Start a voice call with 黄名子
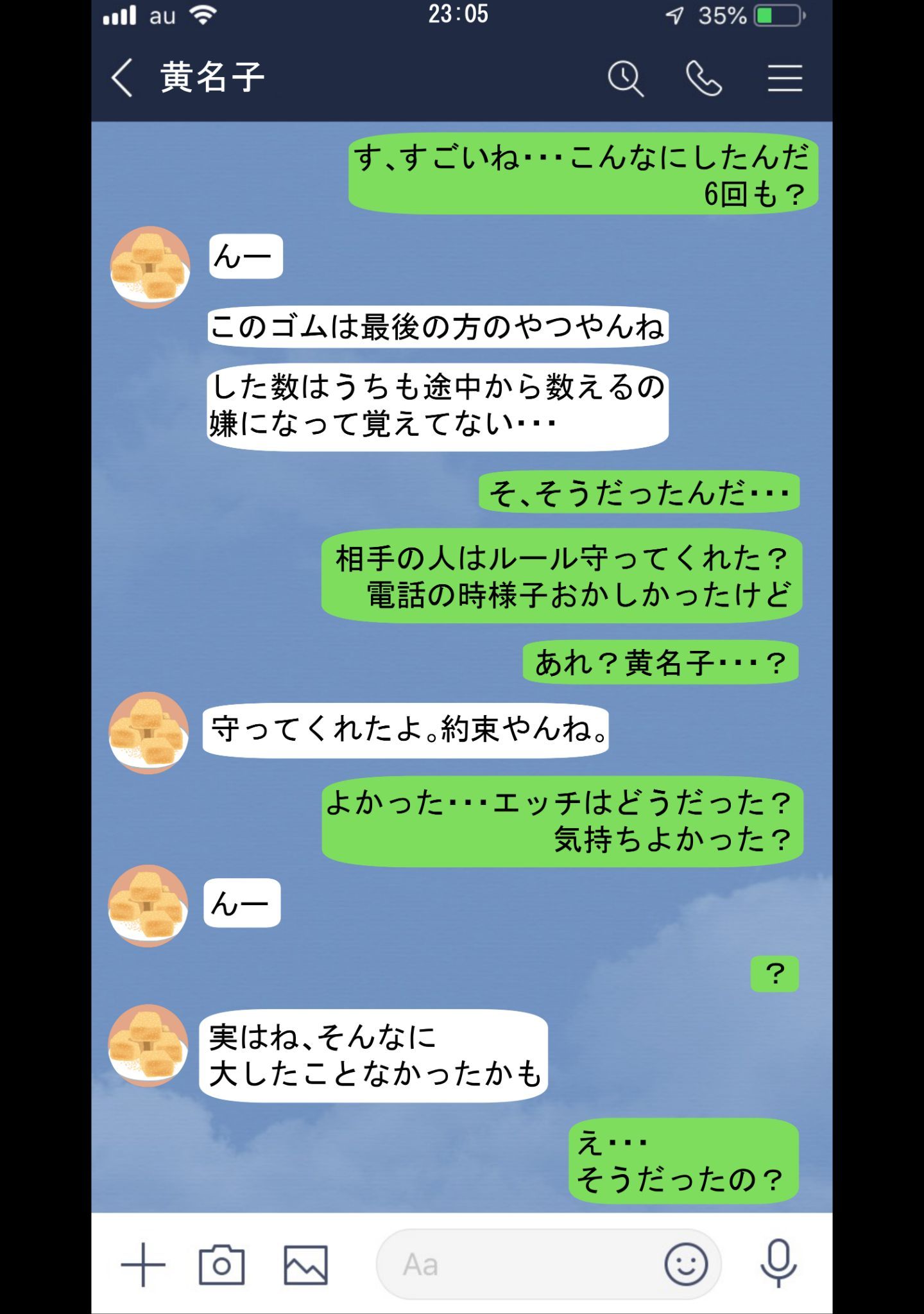 [704, 79]
